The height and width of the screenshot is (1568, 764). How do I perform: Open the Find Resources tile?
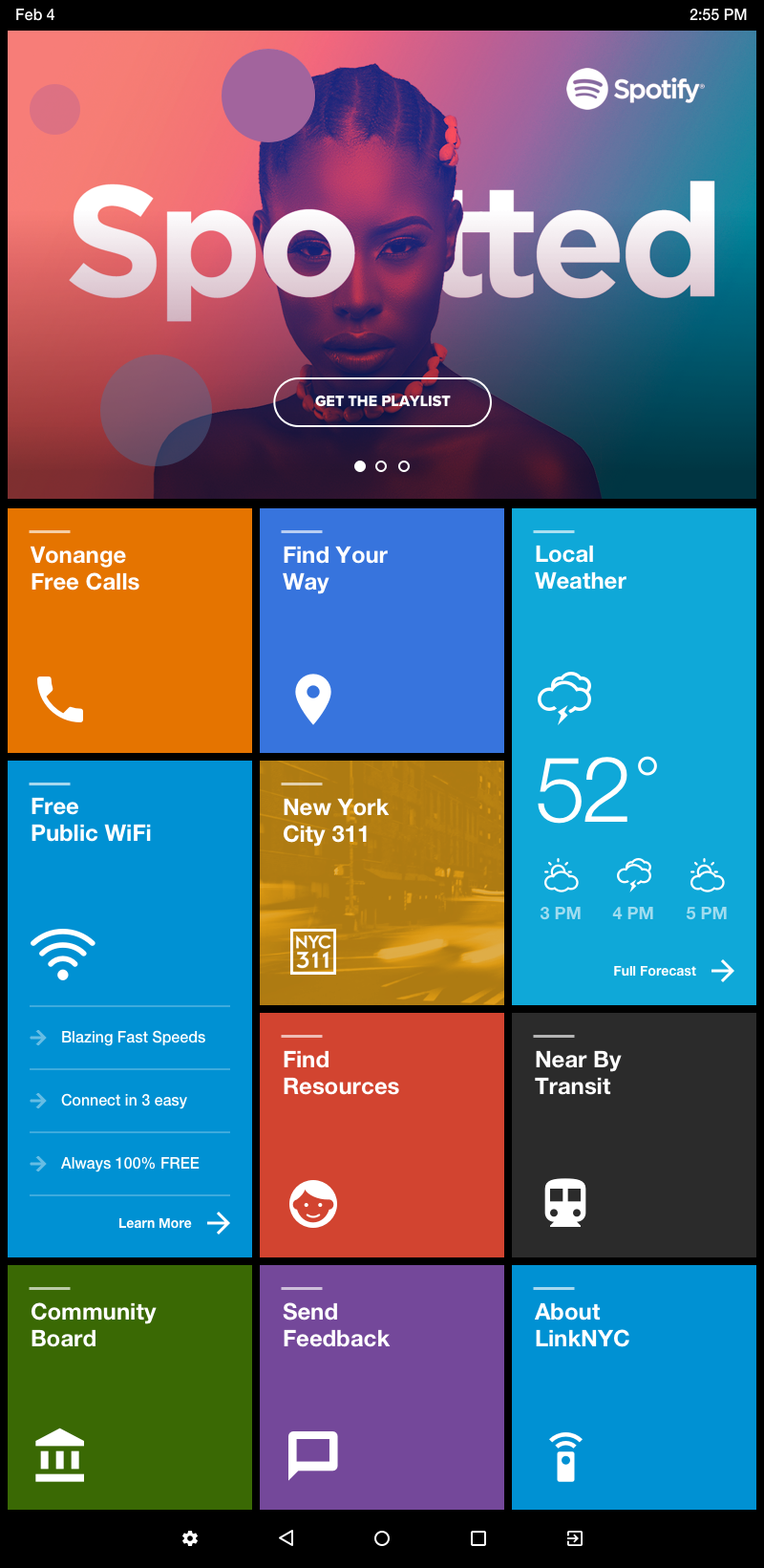[x=382, y=1135]
